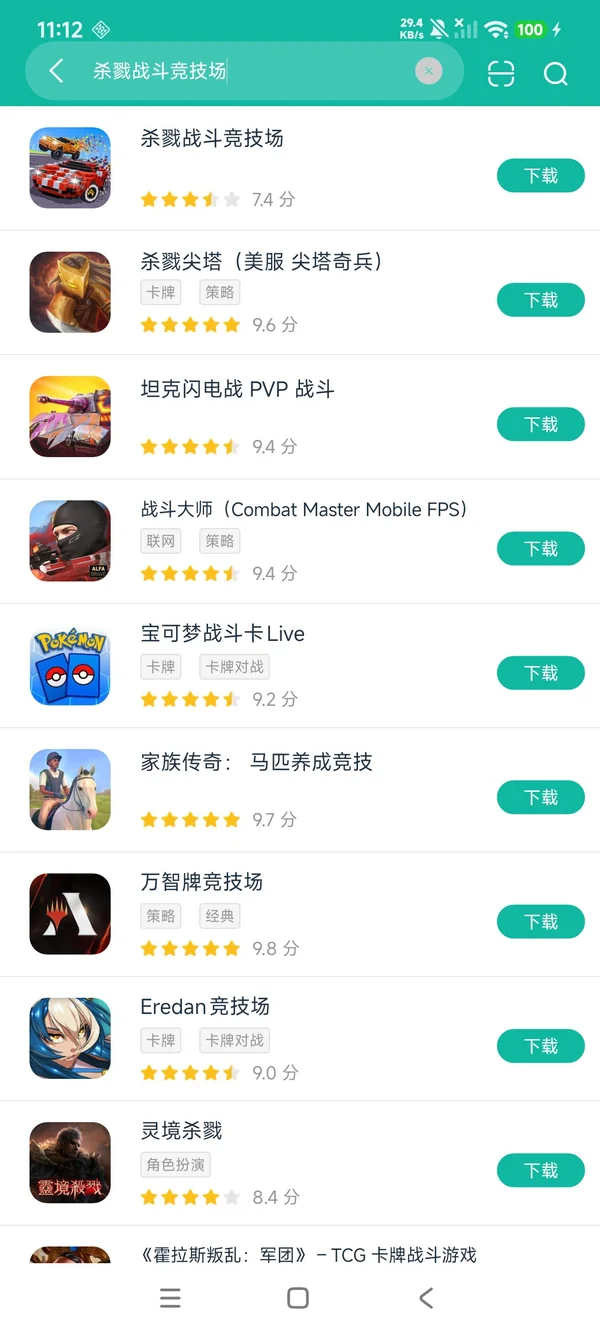Go back using the header arrow
The width and height of the screenshot is (600, 1333).
tap(56, 71)
